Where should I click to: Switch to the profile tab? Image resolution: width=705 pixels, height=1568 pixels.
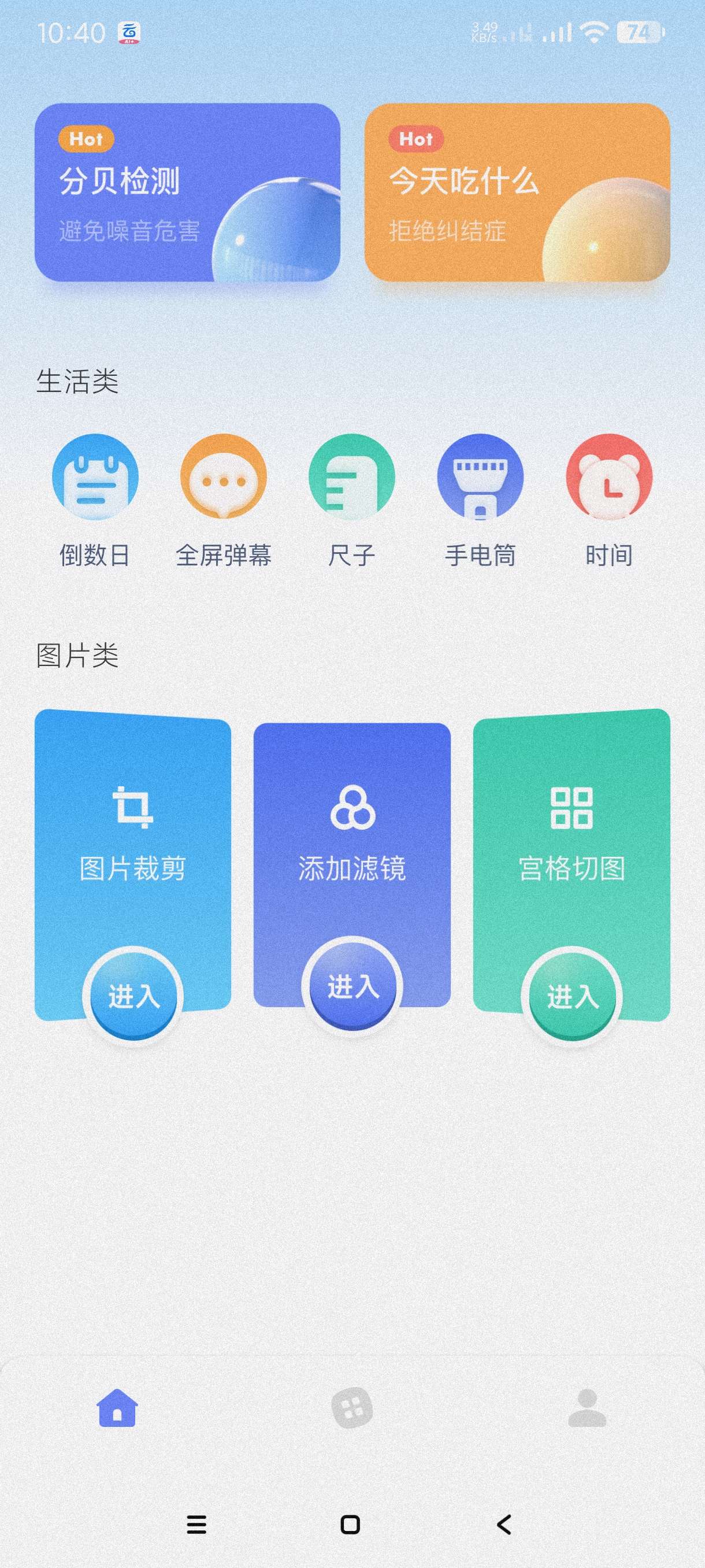[587, 1408]
